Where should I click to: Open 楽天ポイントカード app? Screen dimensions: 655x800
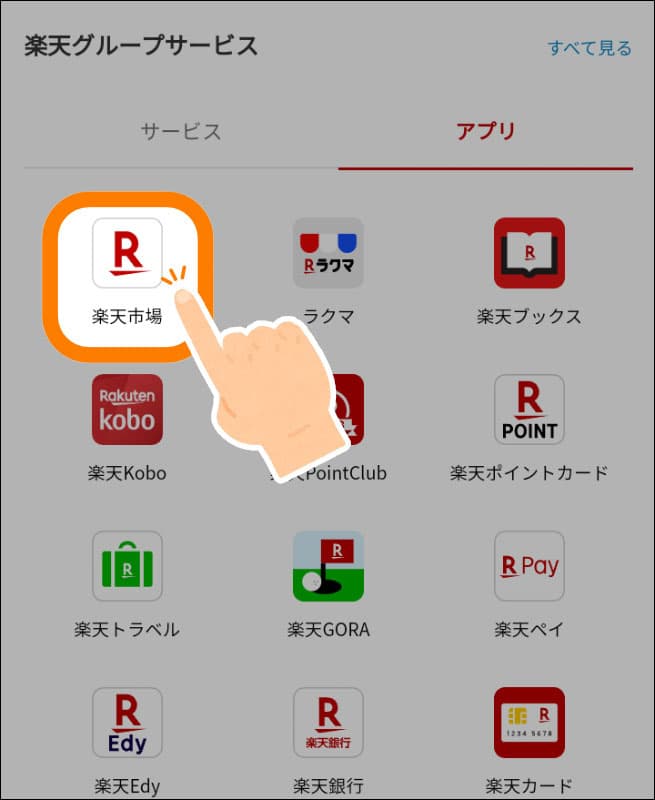pos(529,410)
